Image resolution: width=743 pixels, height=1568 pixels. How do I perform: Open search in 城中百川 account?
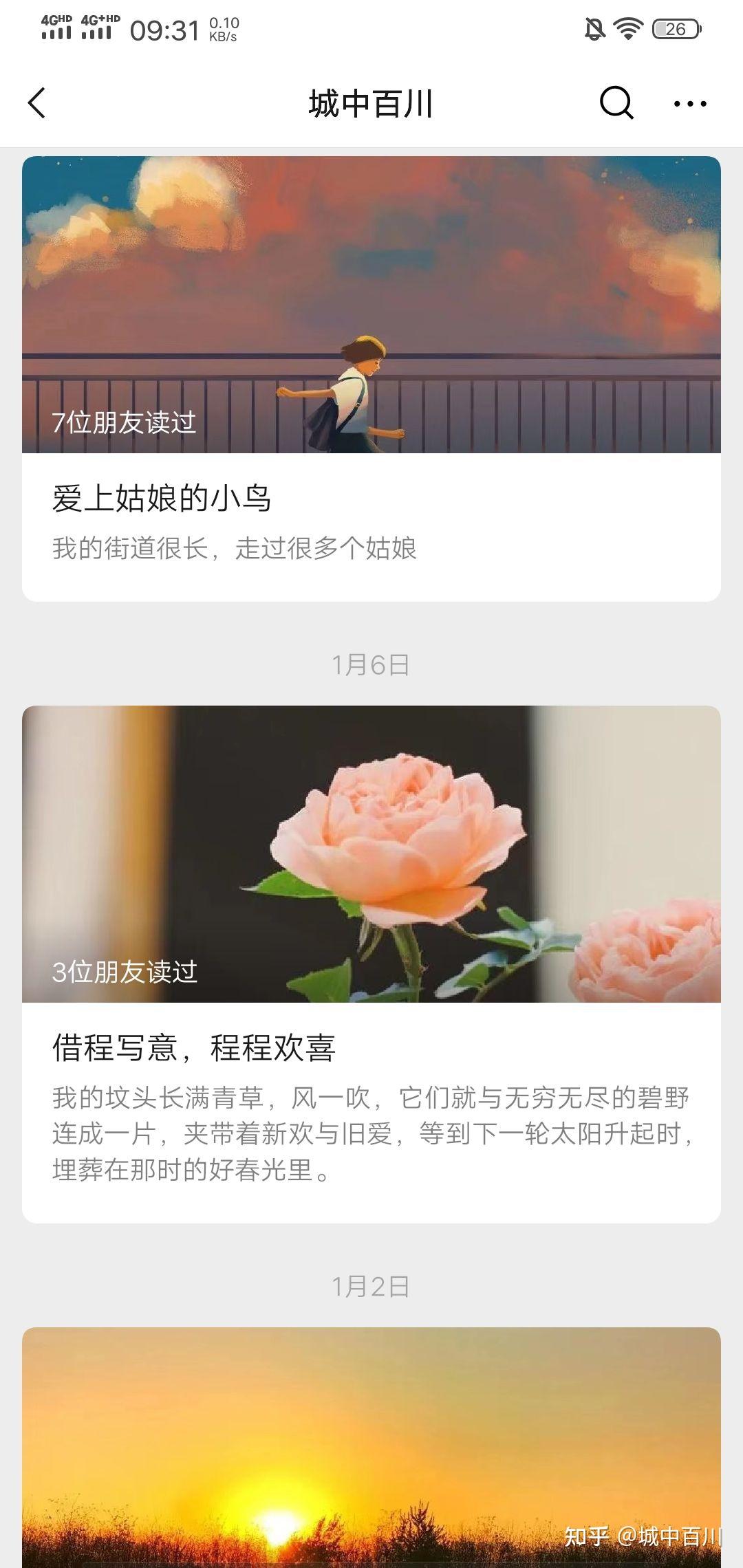coord(616,103)
